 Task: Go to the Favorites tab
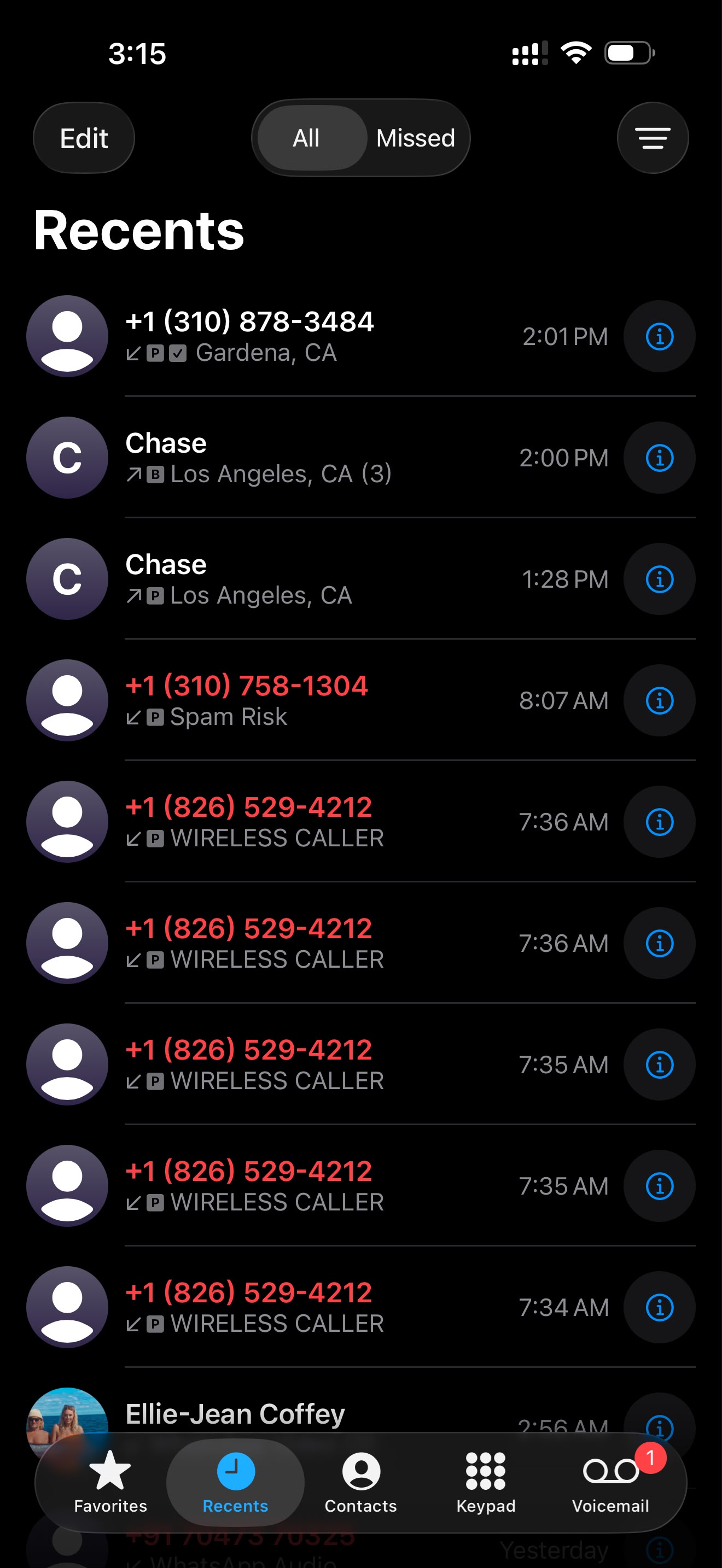click(x=110, y=1483)
